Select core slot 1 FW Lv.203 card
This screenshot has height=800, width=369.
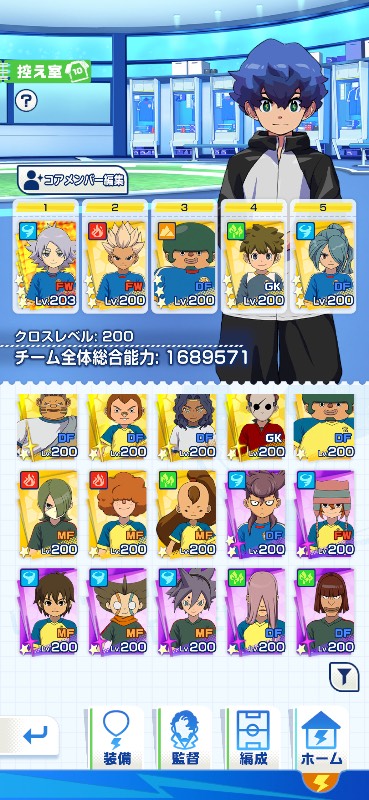tap(46, 256)
